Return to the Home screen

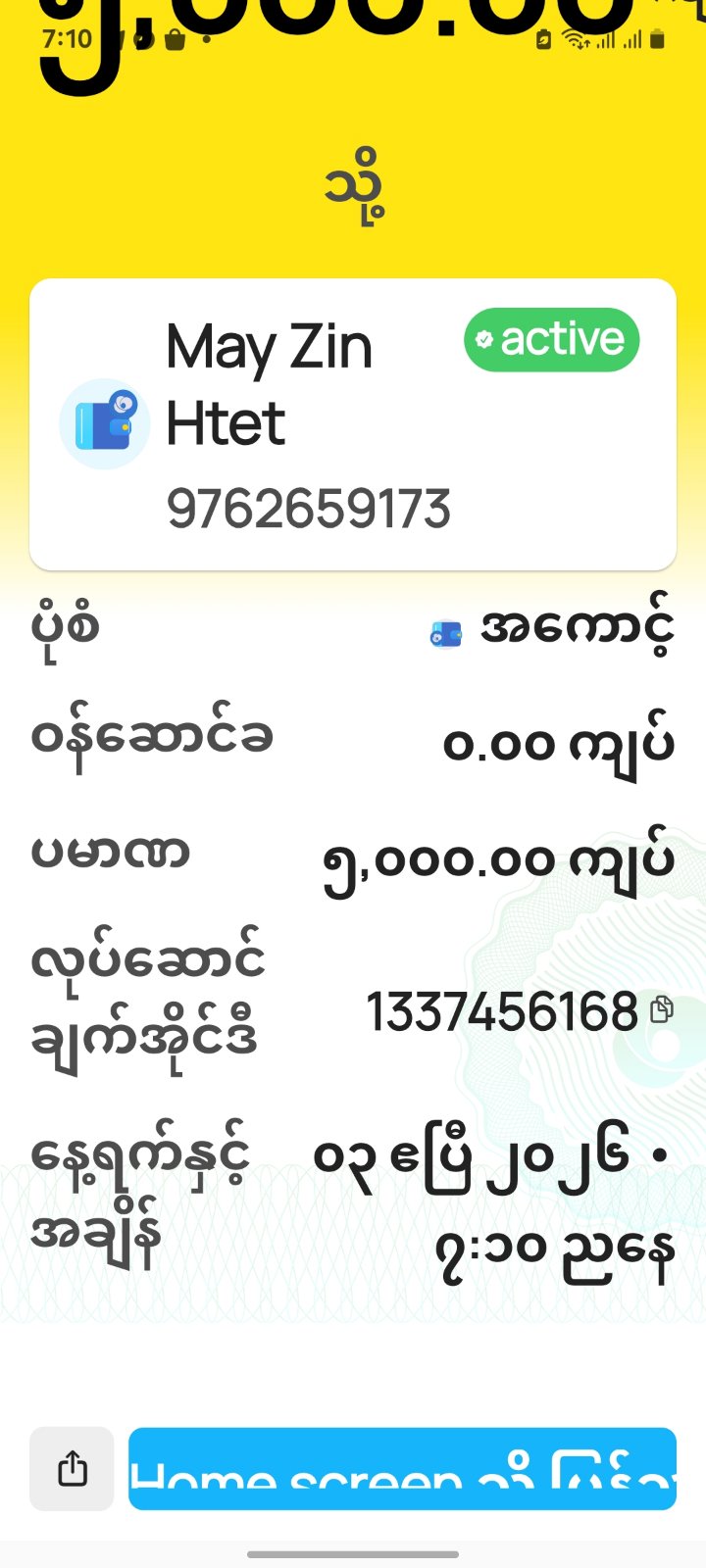402,1468
